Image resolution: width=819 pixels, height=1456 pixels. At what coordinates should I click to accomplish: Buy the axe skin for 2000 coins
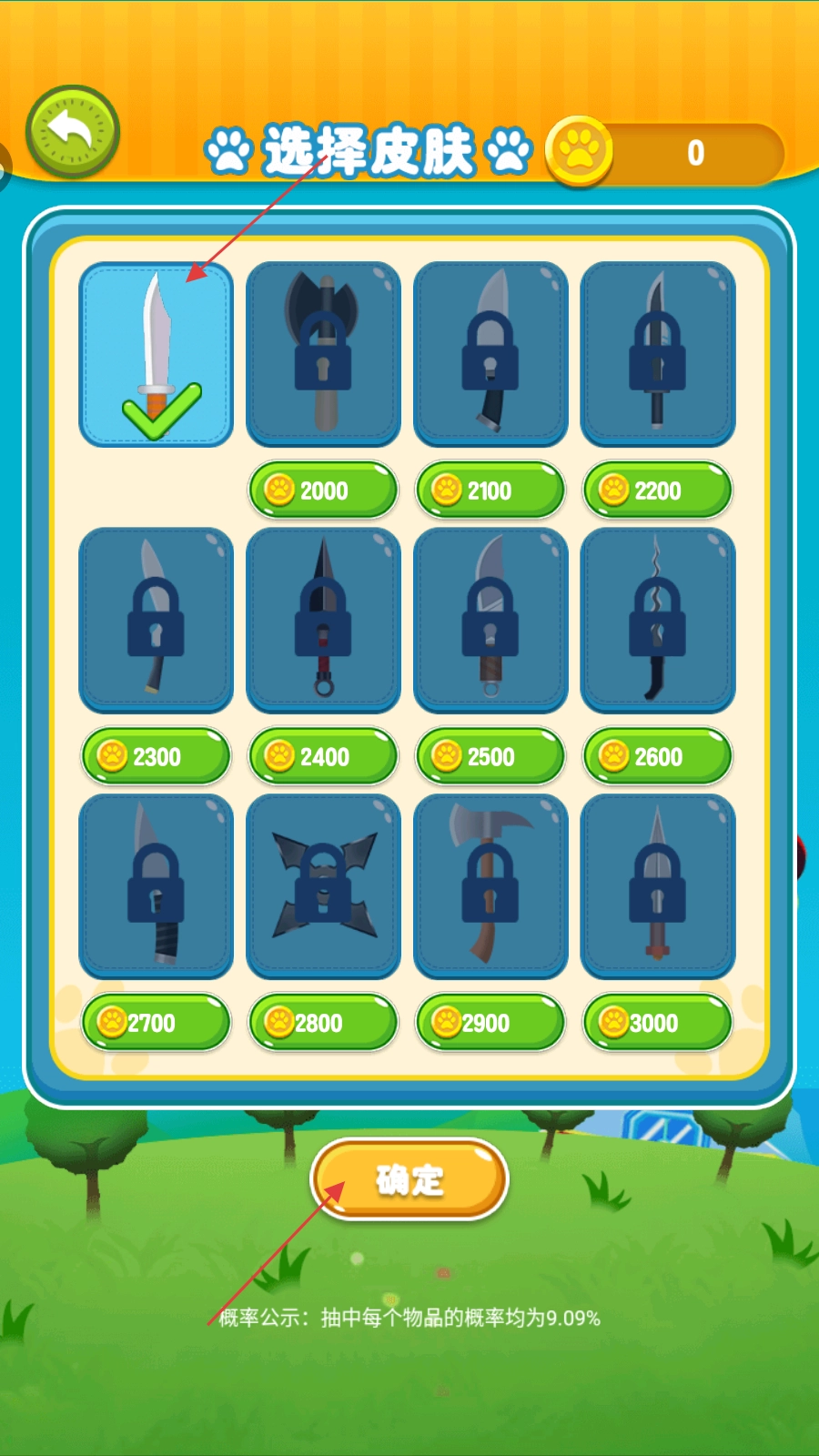point(323,490)
